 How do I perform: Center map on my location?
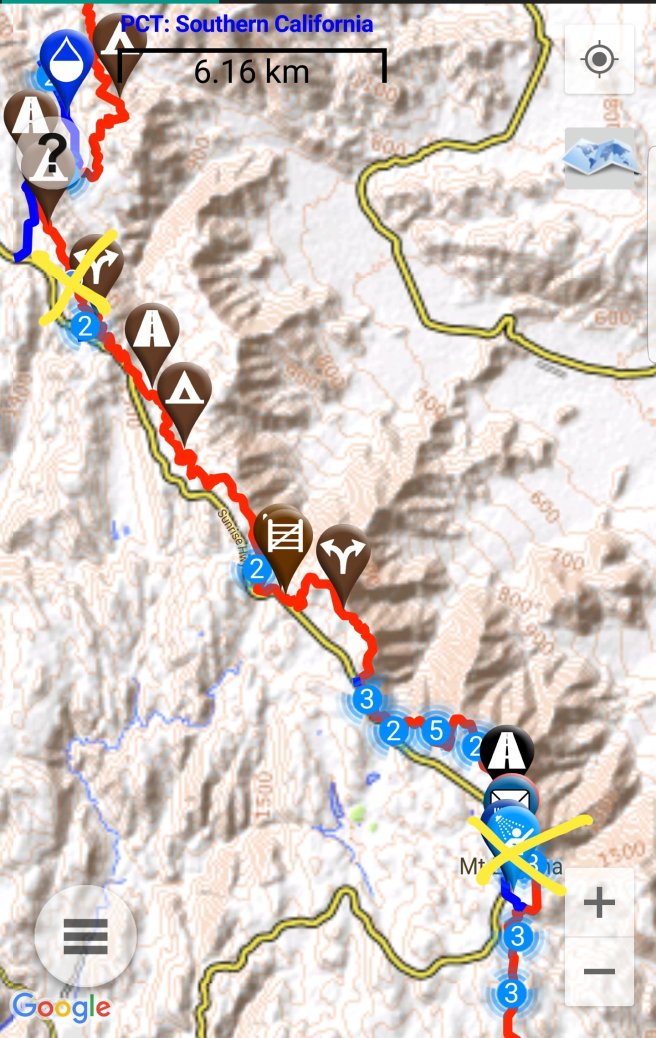(x=599, y=60)
